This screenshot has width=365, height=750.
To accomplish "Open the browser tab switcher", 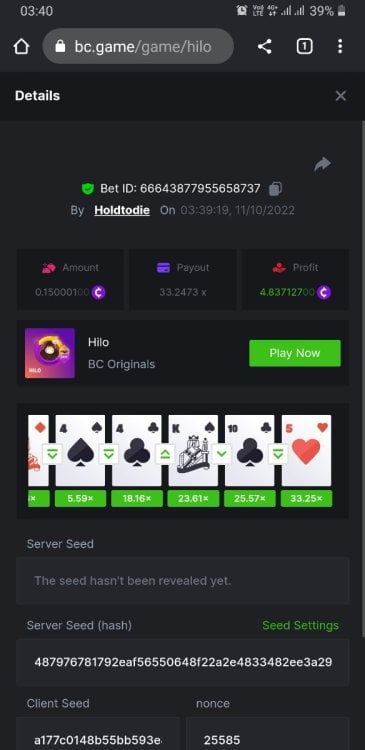I will click(x=304, y=46).
